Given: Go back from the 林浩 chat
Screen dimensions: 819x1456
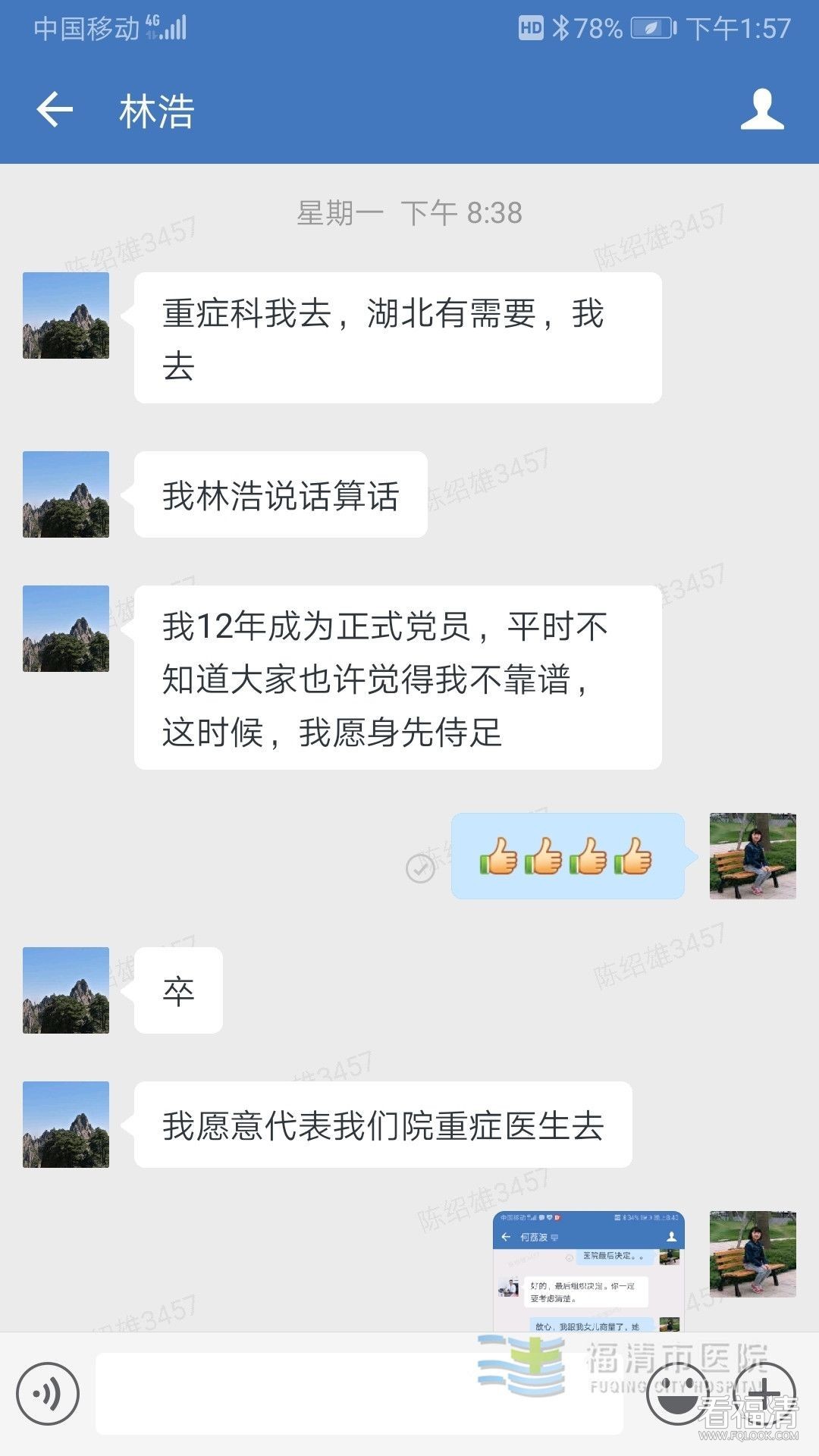Looking at the screenshot, I should [55, 111].
